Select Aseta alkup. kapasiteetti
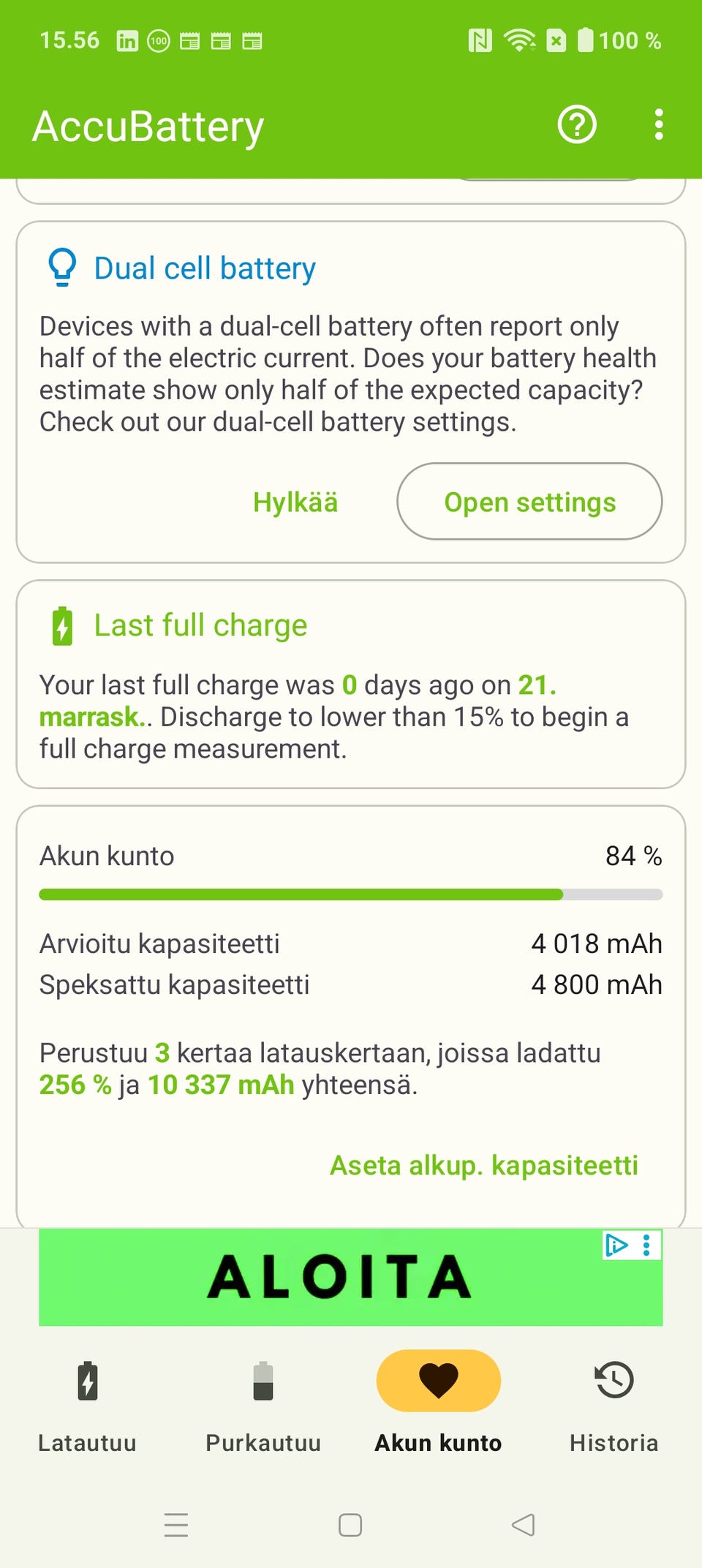The image size is (702, 1568). tap(483, 1165)
